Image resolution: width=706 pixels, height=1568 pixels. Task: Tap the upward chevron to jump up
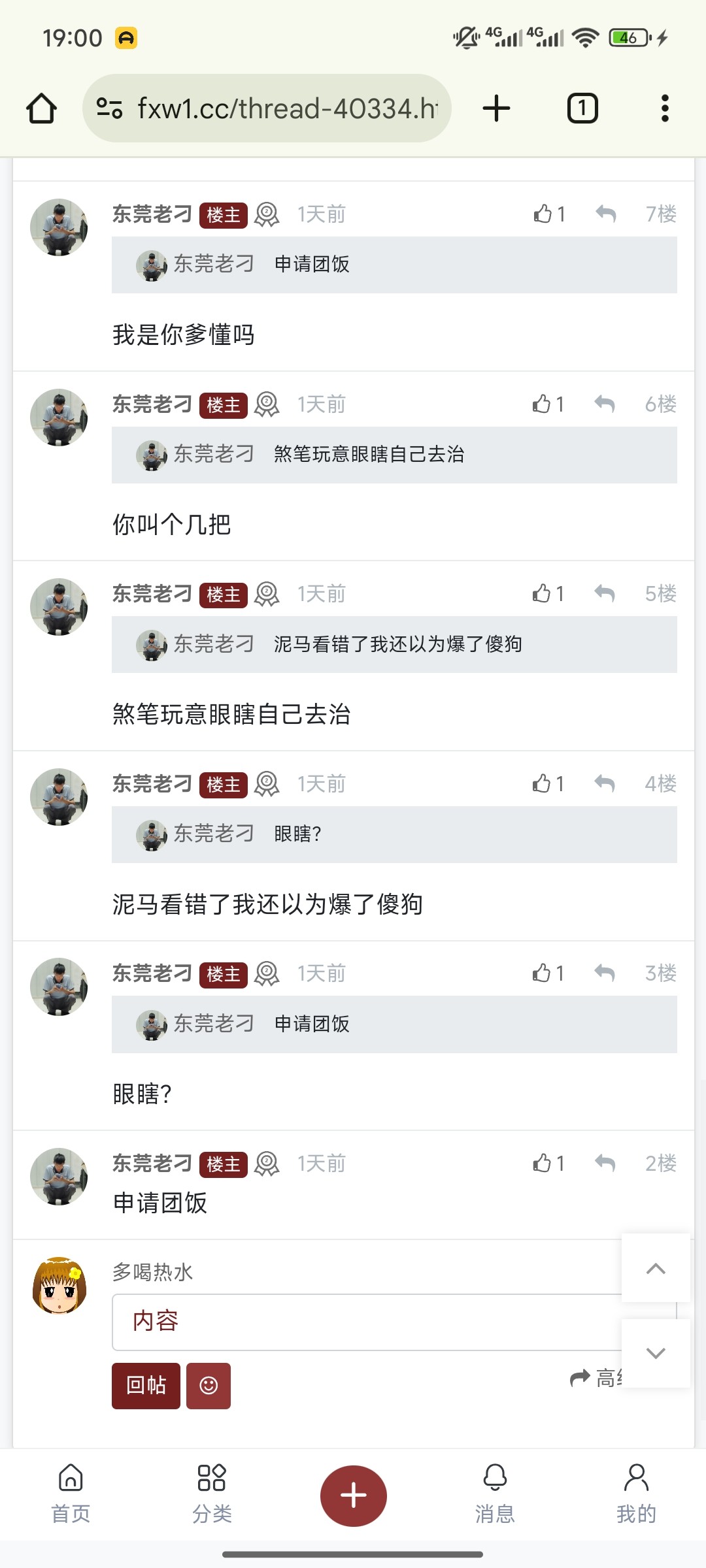656,1268
